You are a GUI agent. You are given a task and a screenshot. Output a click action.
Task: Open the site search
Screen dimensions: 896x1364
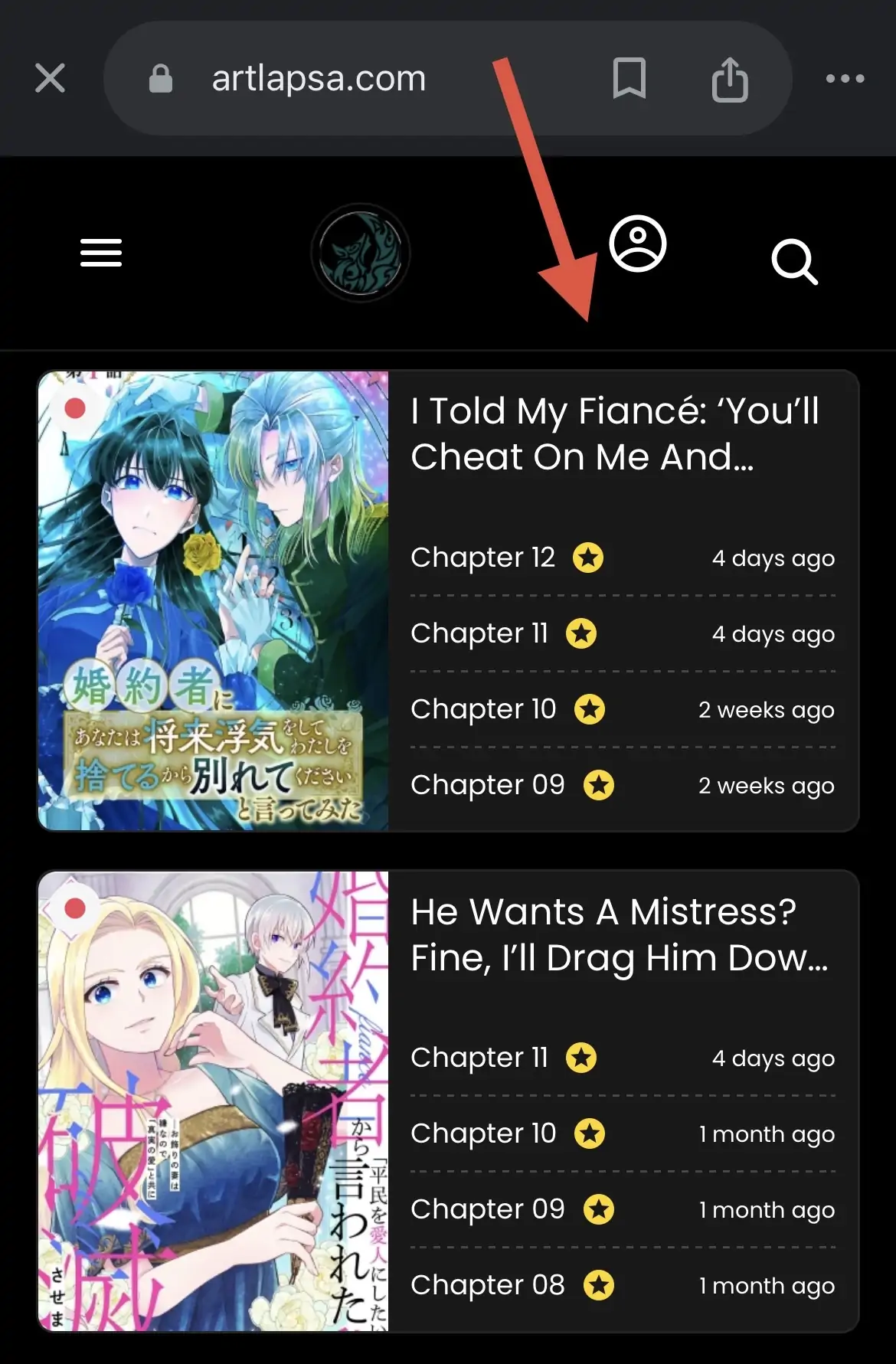(x=794, y=262)
